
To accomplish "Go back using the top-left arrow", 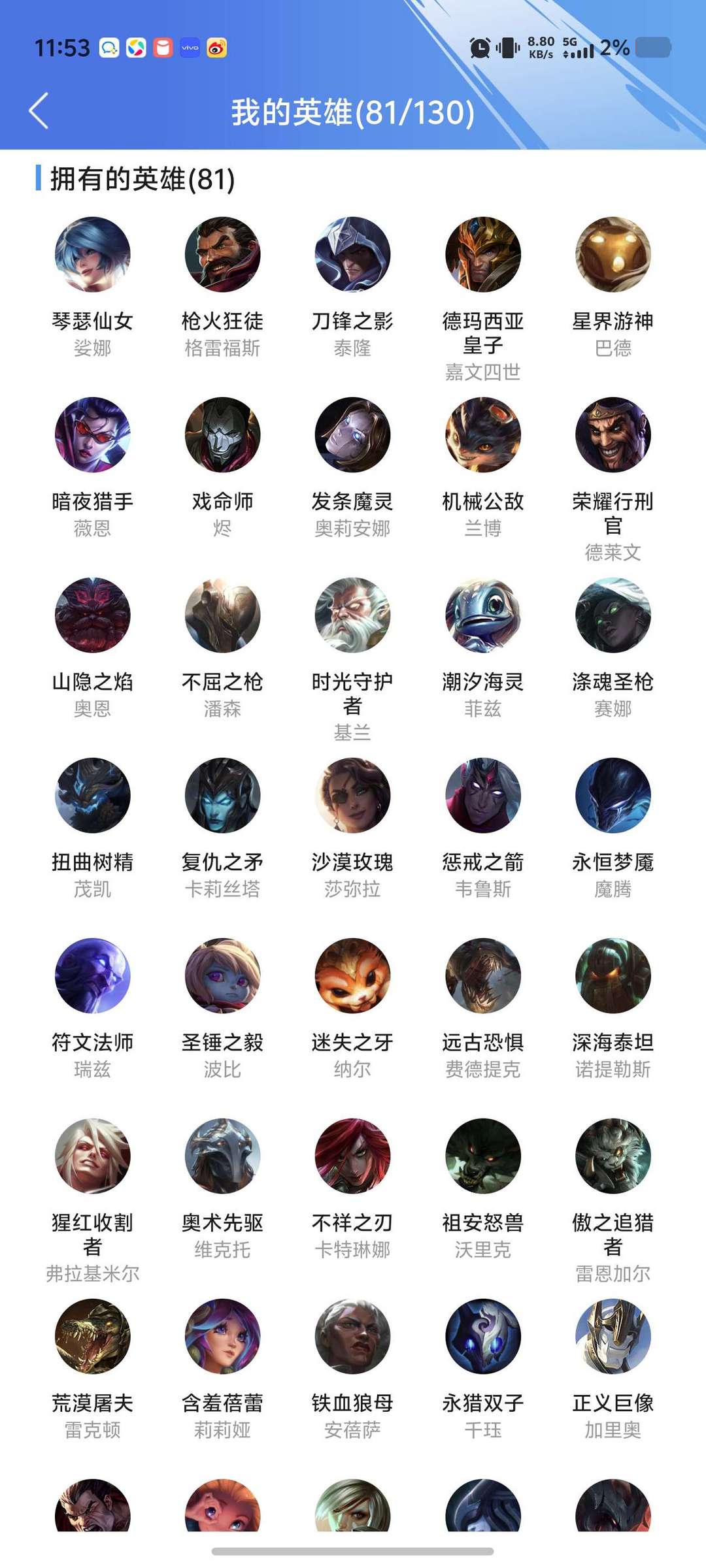I will point(39,111).
